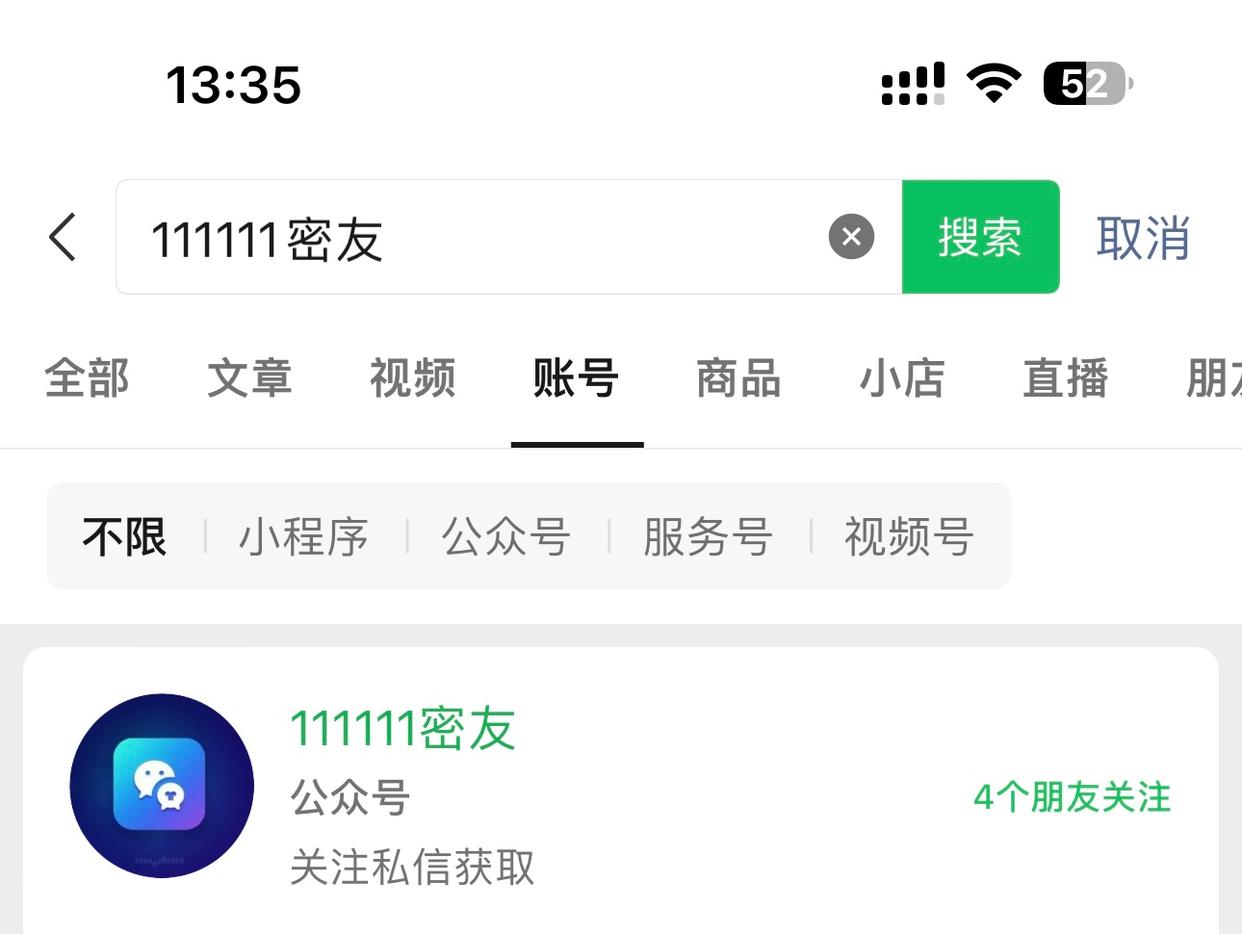Viewport: 1242px width, 934px height.
Task: Select the 不限 filter
Action: pos(124,537)
